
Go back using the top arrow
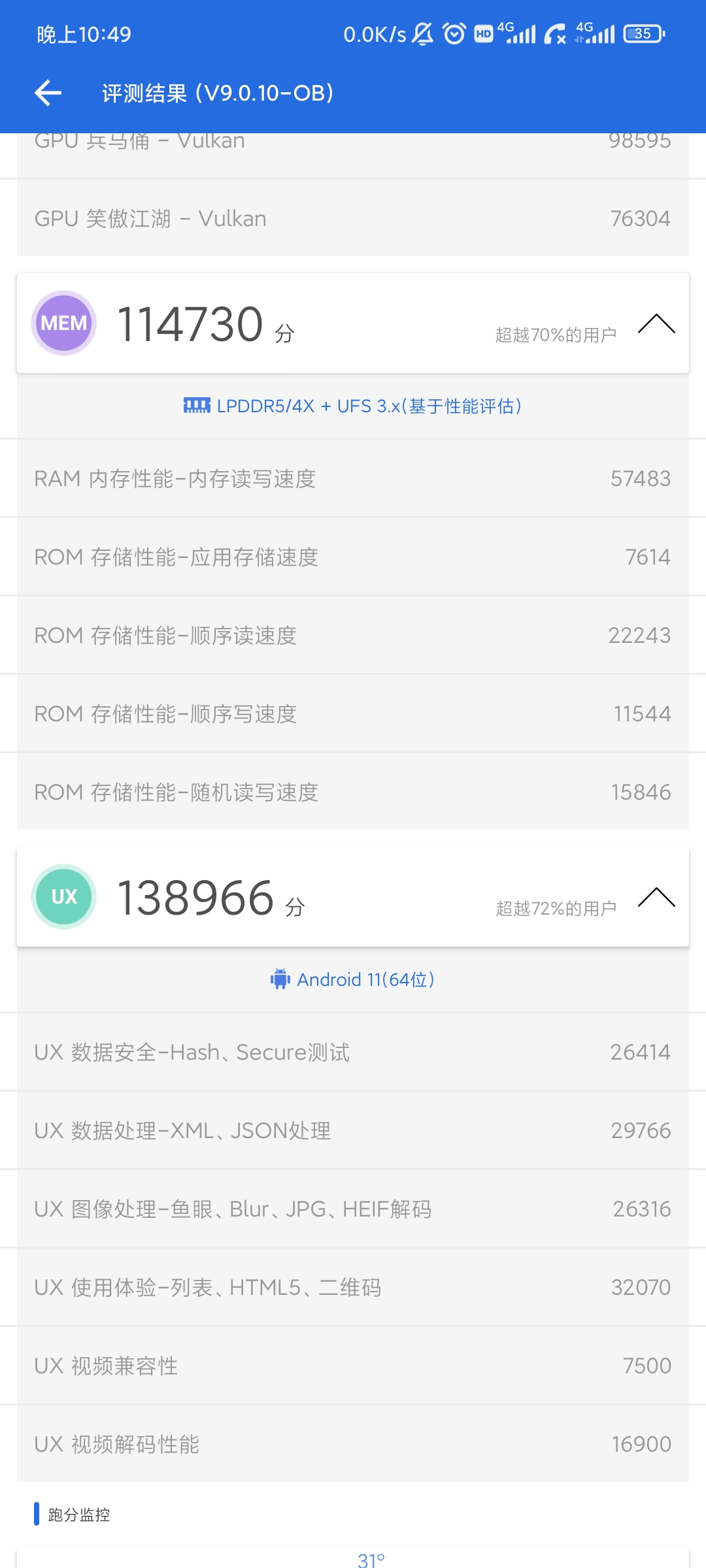(x=48, y=93)
